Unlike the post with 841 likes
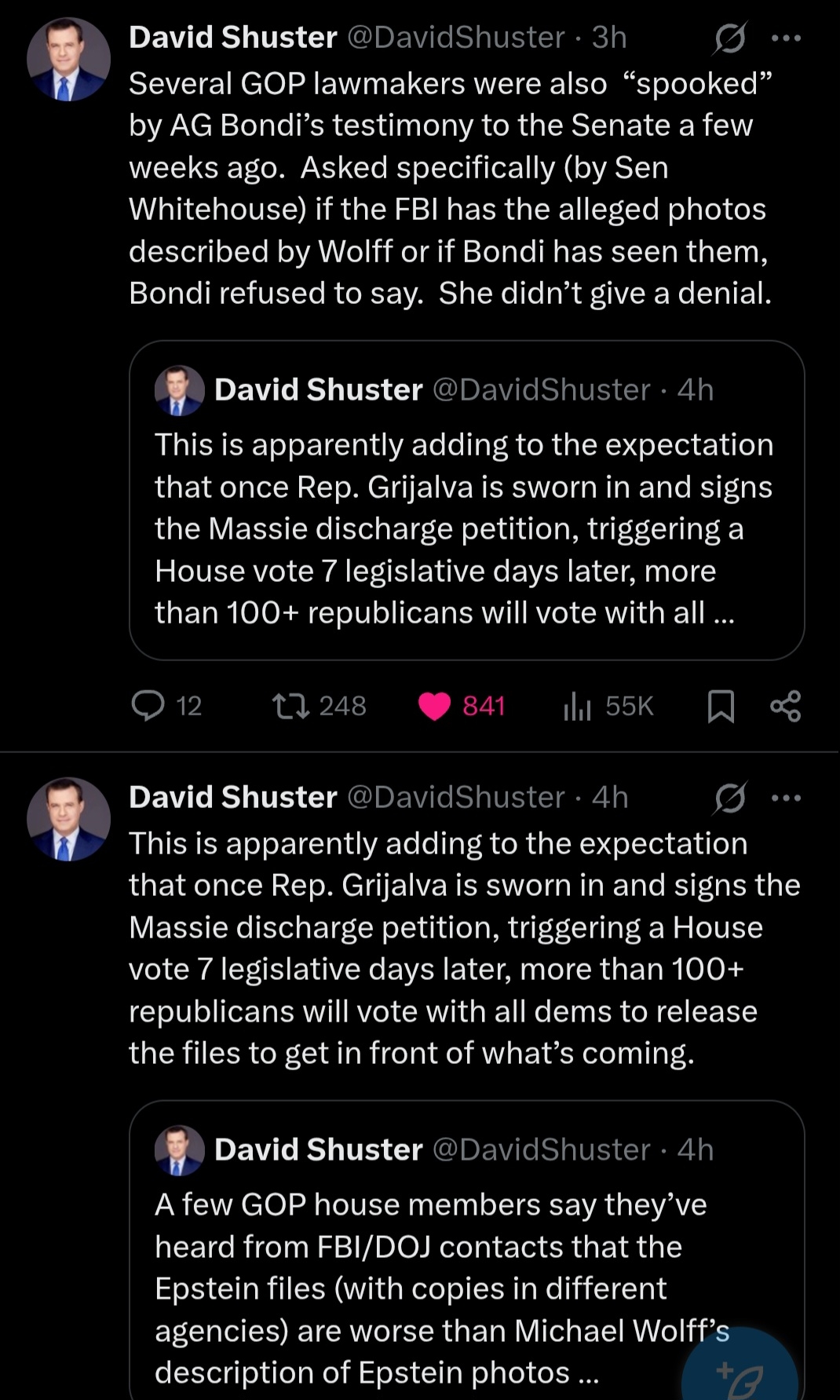 click(434, 705)
